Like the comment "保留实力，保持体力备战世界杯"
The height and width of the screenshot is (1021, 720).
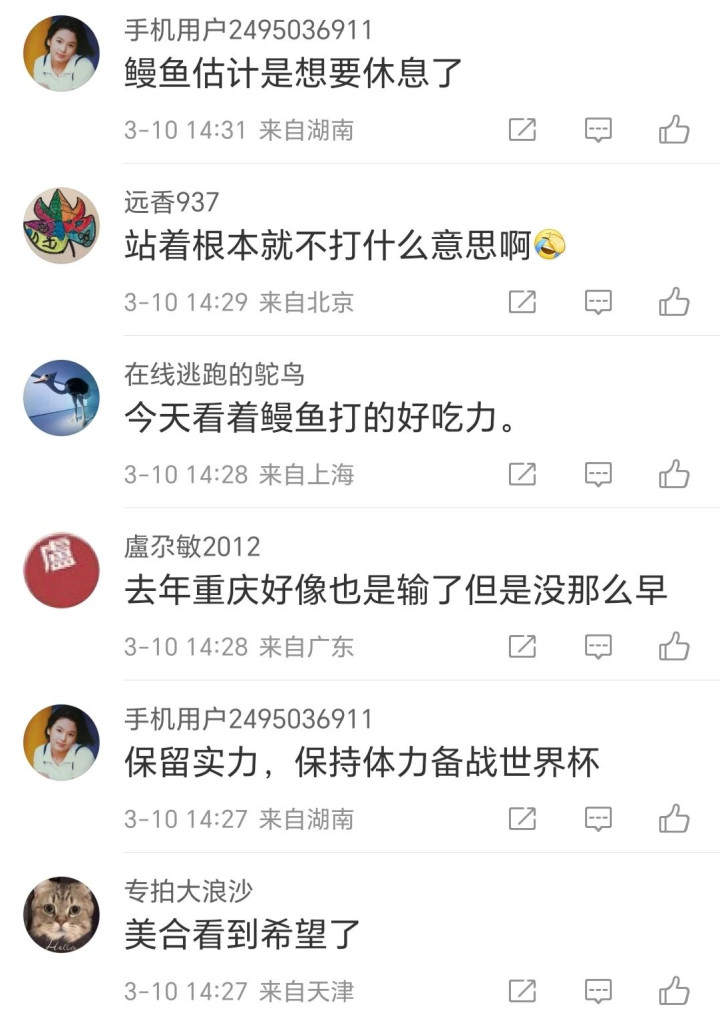point(674,818)
